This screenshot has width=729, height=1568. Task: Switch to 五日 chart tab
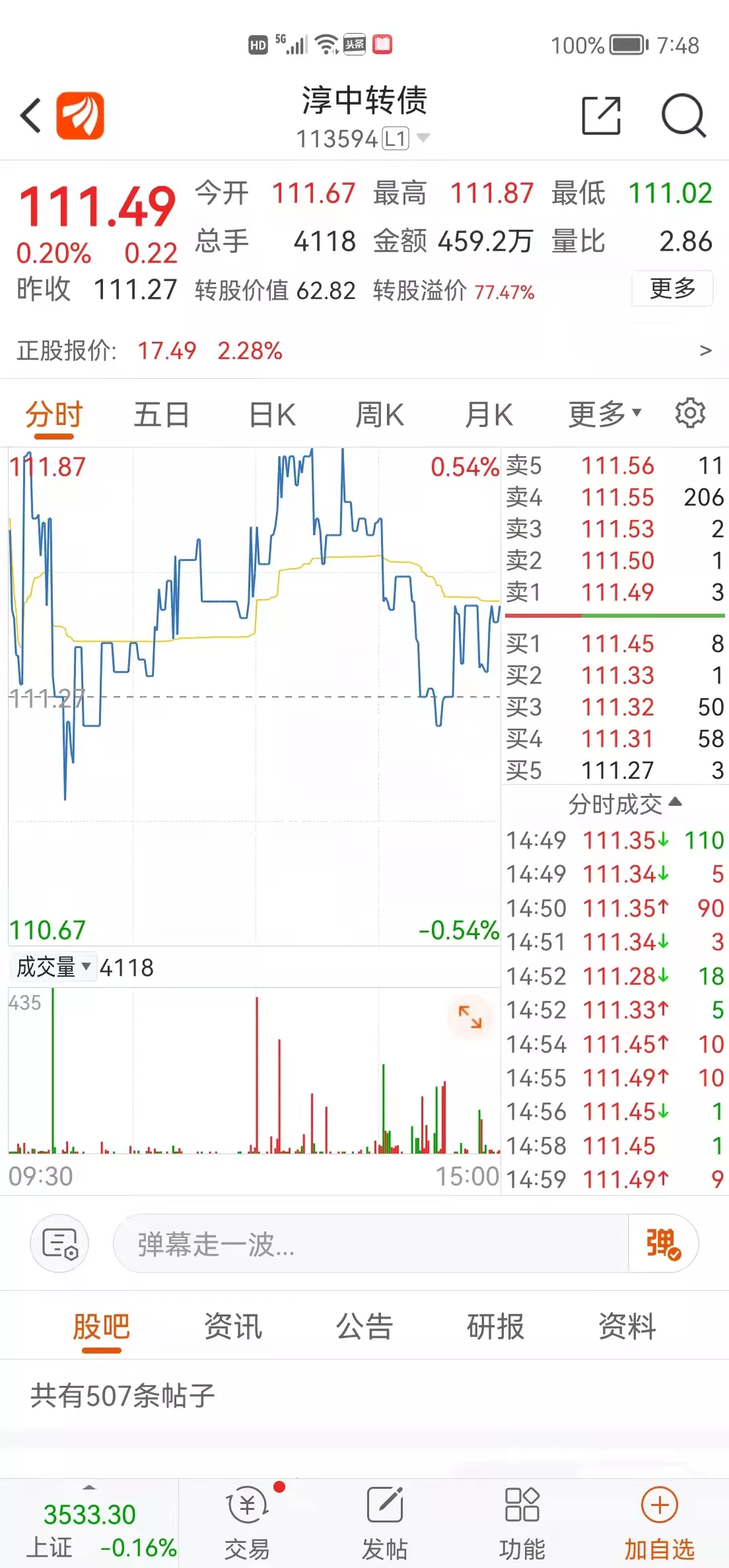pyautogui.click(x=162, y=415)
